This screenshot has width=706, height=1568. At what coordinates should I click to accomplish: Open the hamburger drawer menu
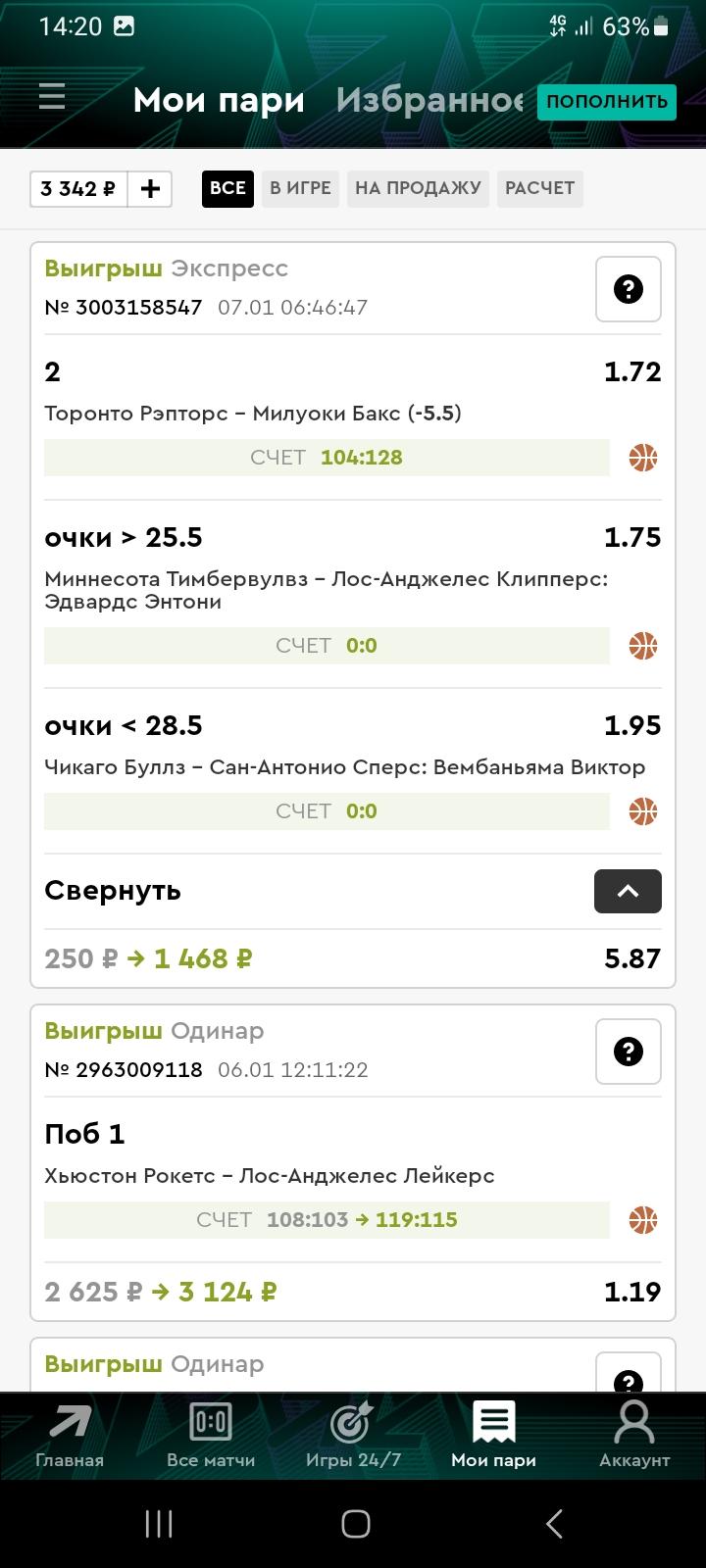(52, 96)
